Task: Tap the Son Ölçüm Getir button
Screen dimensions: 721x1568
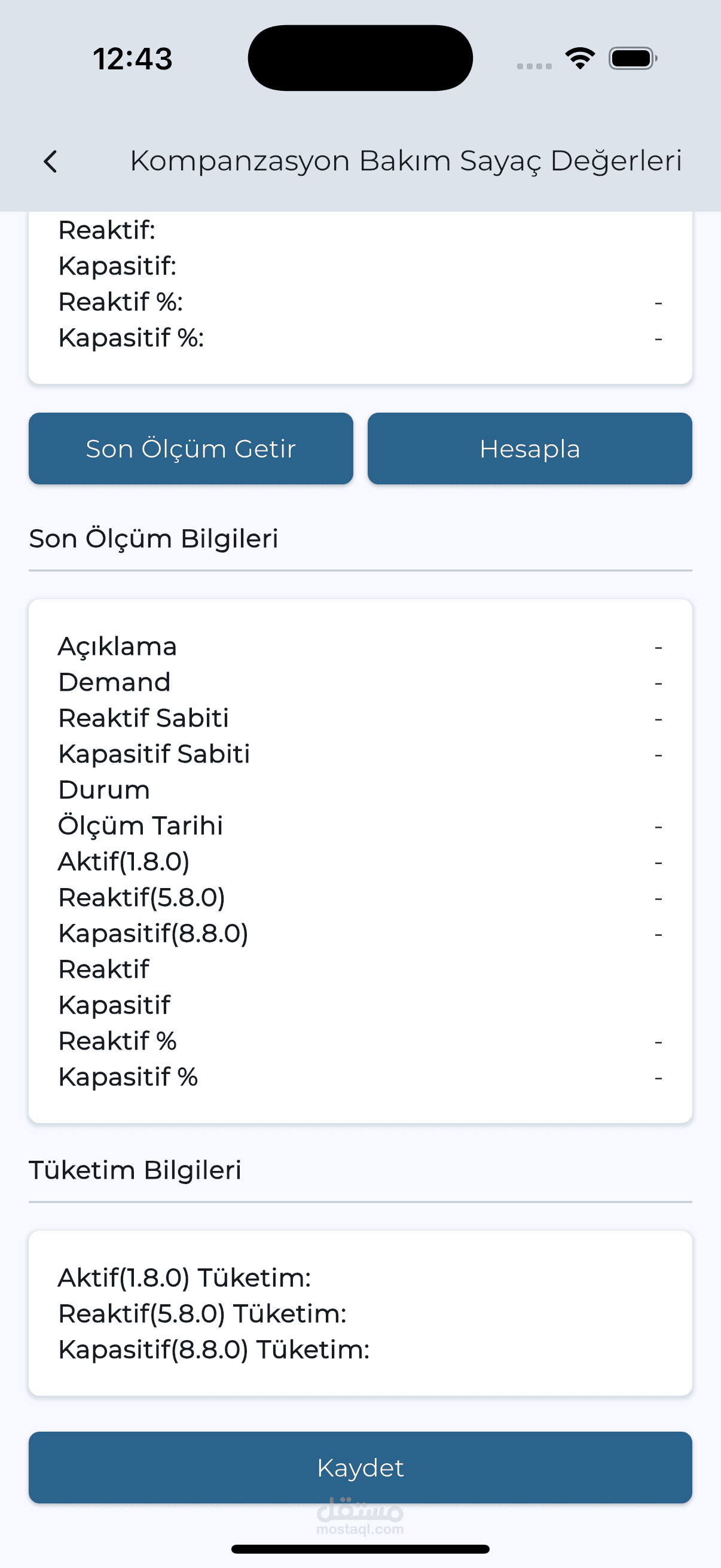Action: (191, 449)
